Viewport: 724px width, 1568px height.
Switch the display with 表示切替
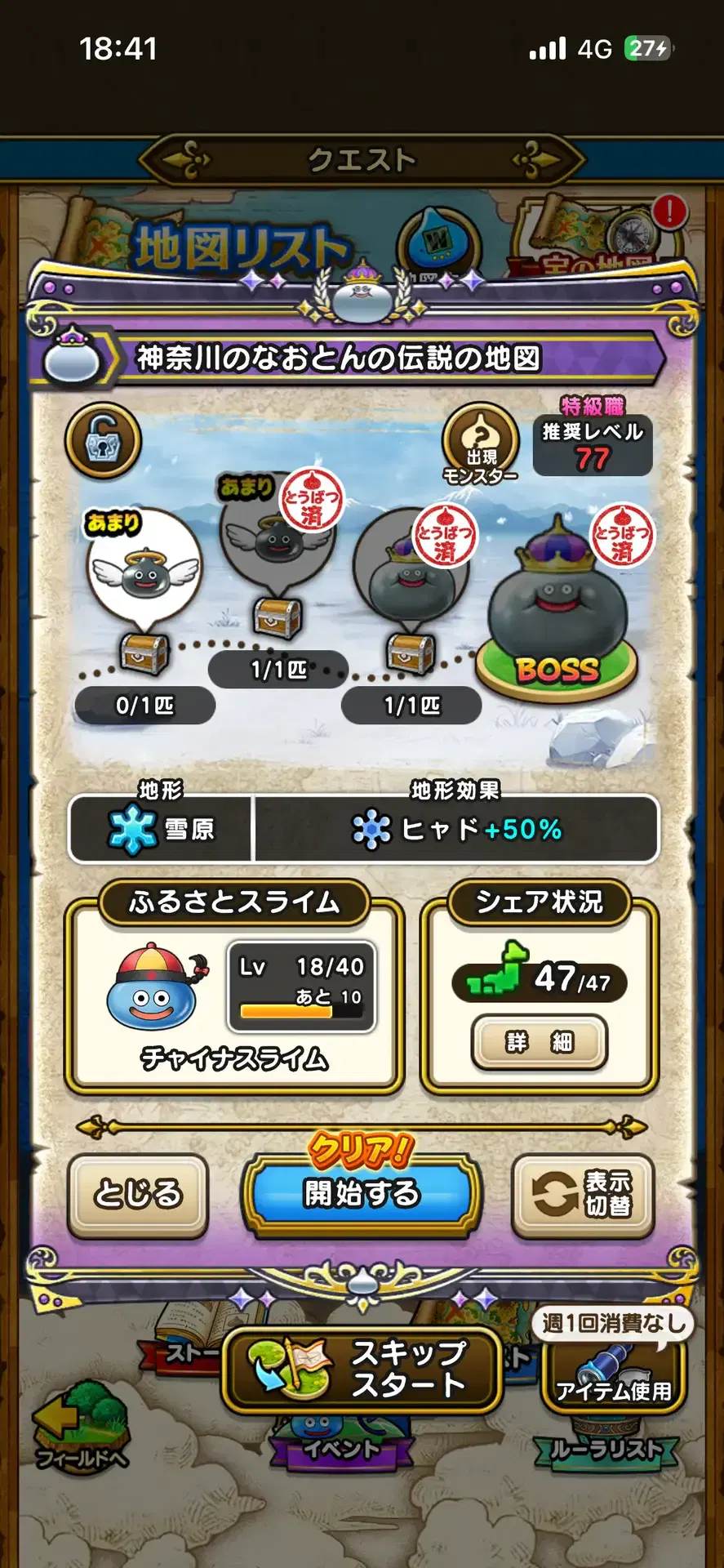pyautogui.click(x=583, y=1195)
